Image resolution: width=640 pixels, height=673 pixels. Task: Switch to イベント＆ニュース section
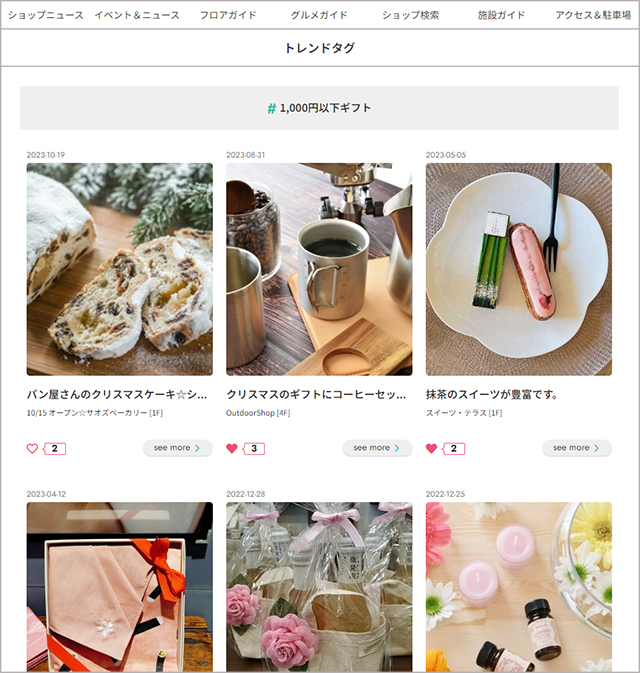click(x=137, y=15)
